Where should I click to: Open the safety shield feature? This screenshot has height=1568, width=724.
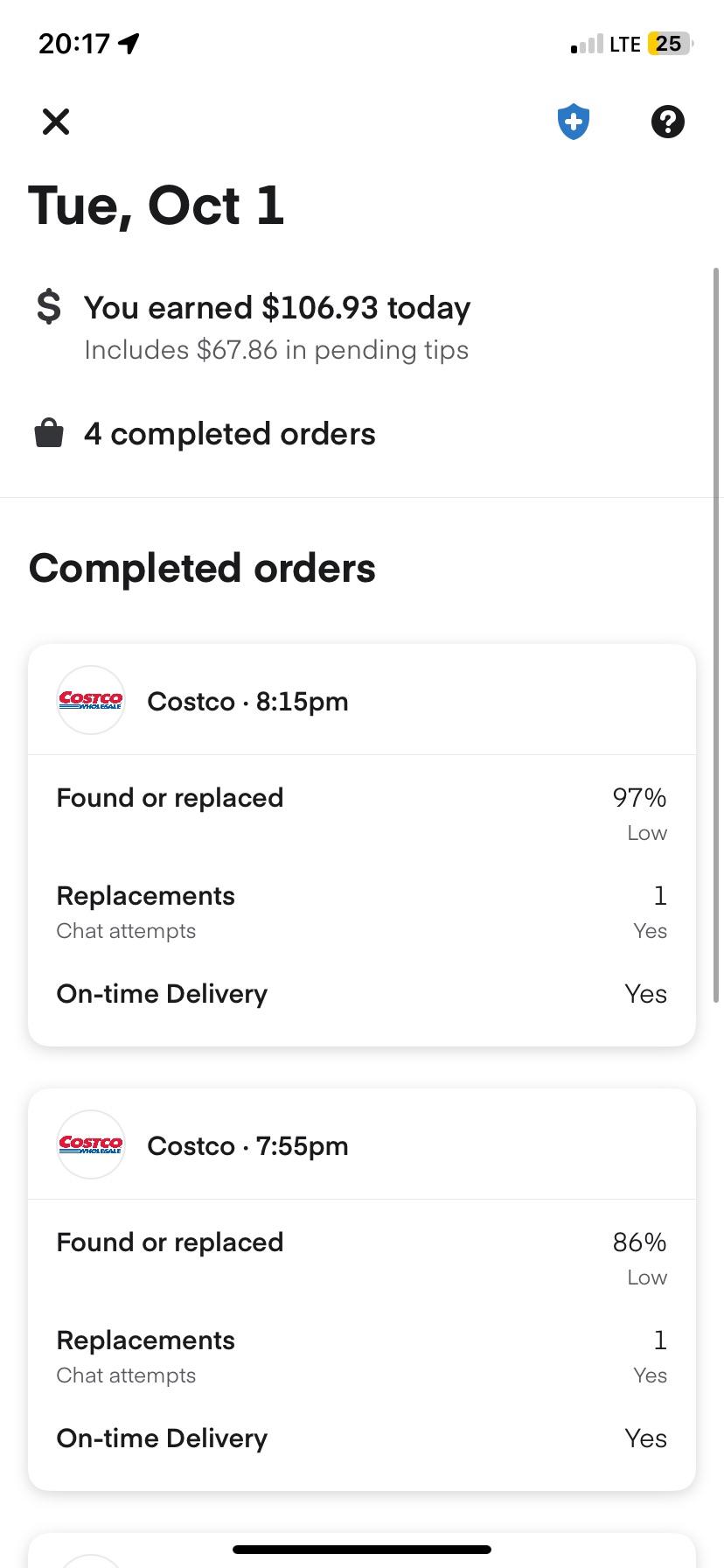[573, 122]
